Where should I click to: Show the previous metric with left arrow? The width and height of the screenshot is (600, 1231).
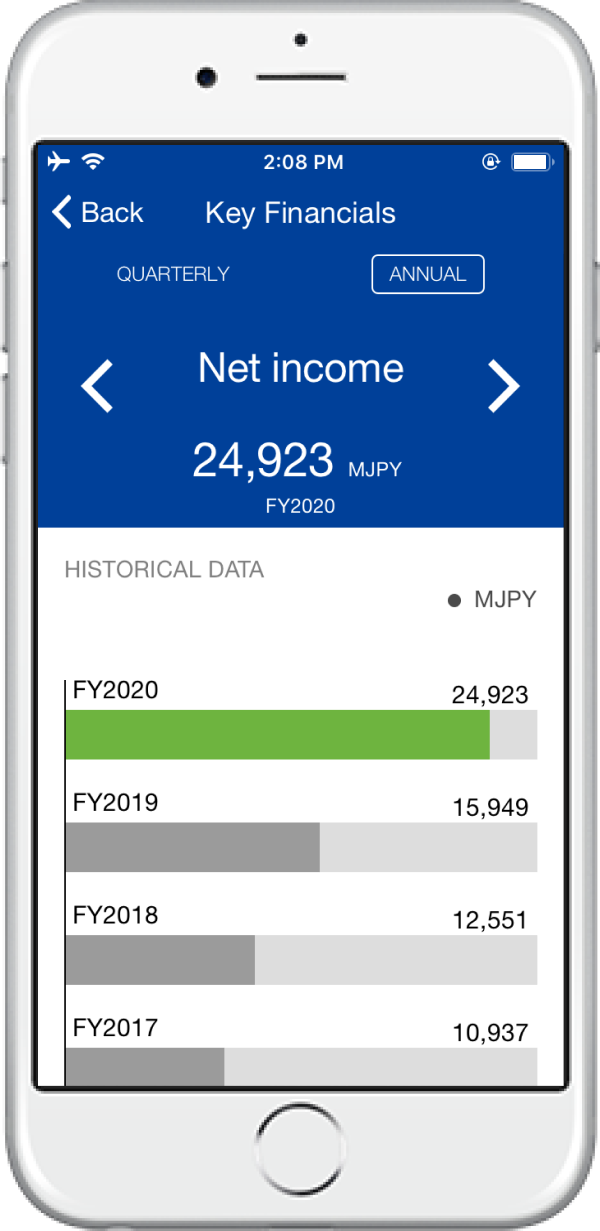97,386
